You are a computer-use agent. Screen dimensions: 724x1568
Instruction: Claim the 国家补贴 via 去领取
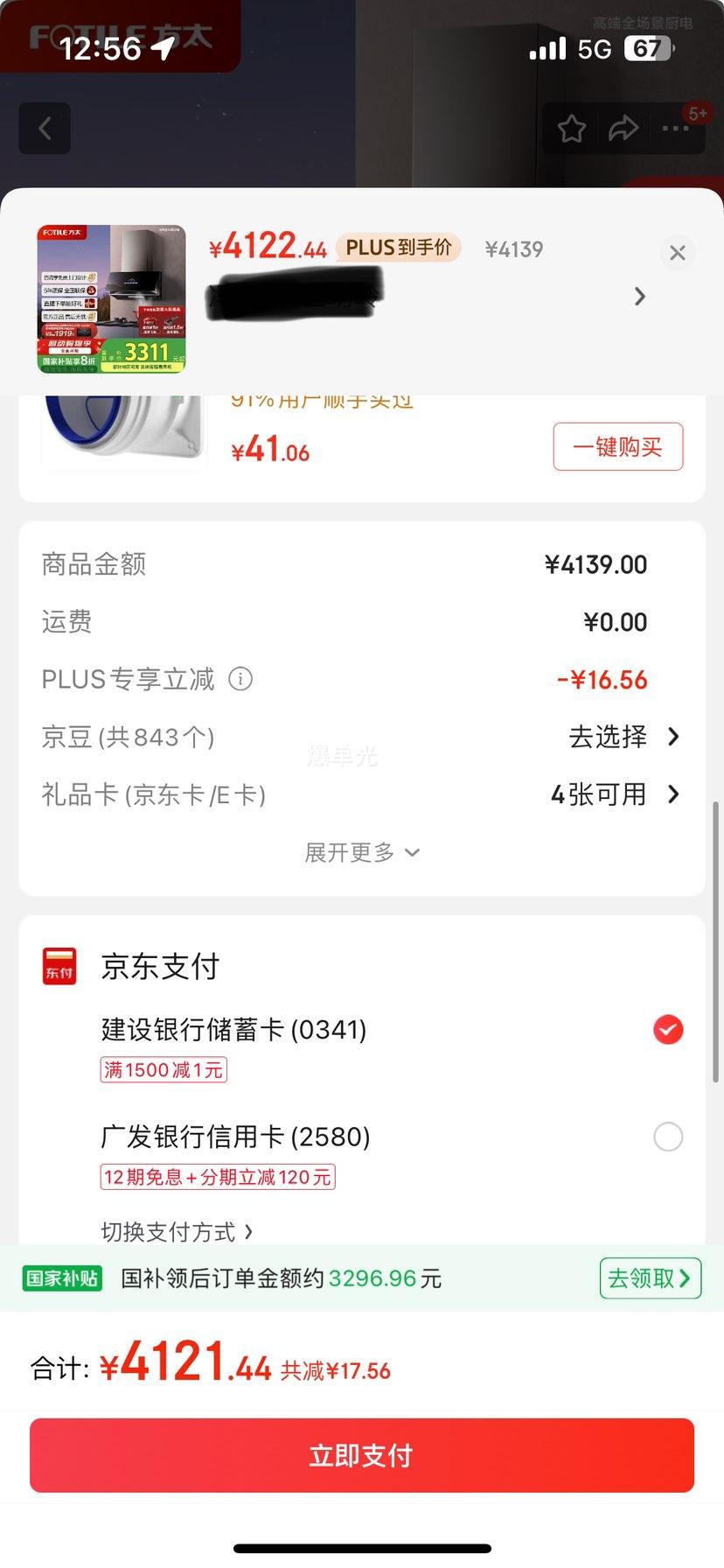pyautogui.click(x=650, y=1278)
